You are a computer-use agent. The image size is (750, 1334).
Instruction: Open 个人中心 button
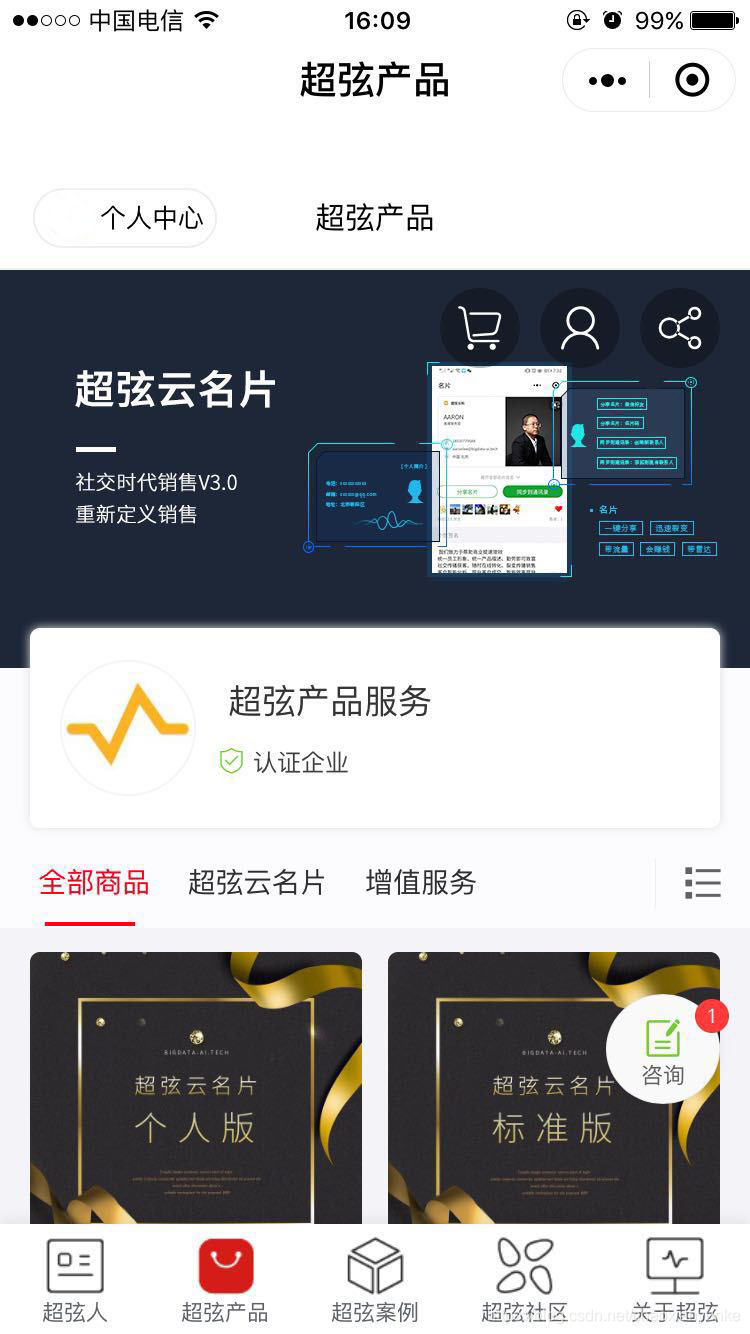click(126, 218)
